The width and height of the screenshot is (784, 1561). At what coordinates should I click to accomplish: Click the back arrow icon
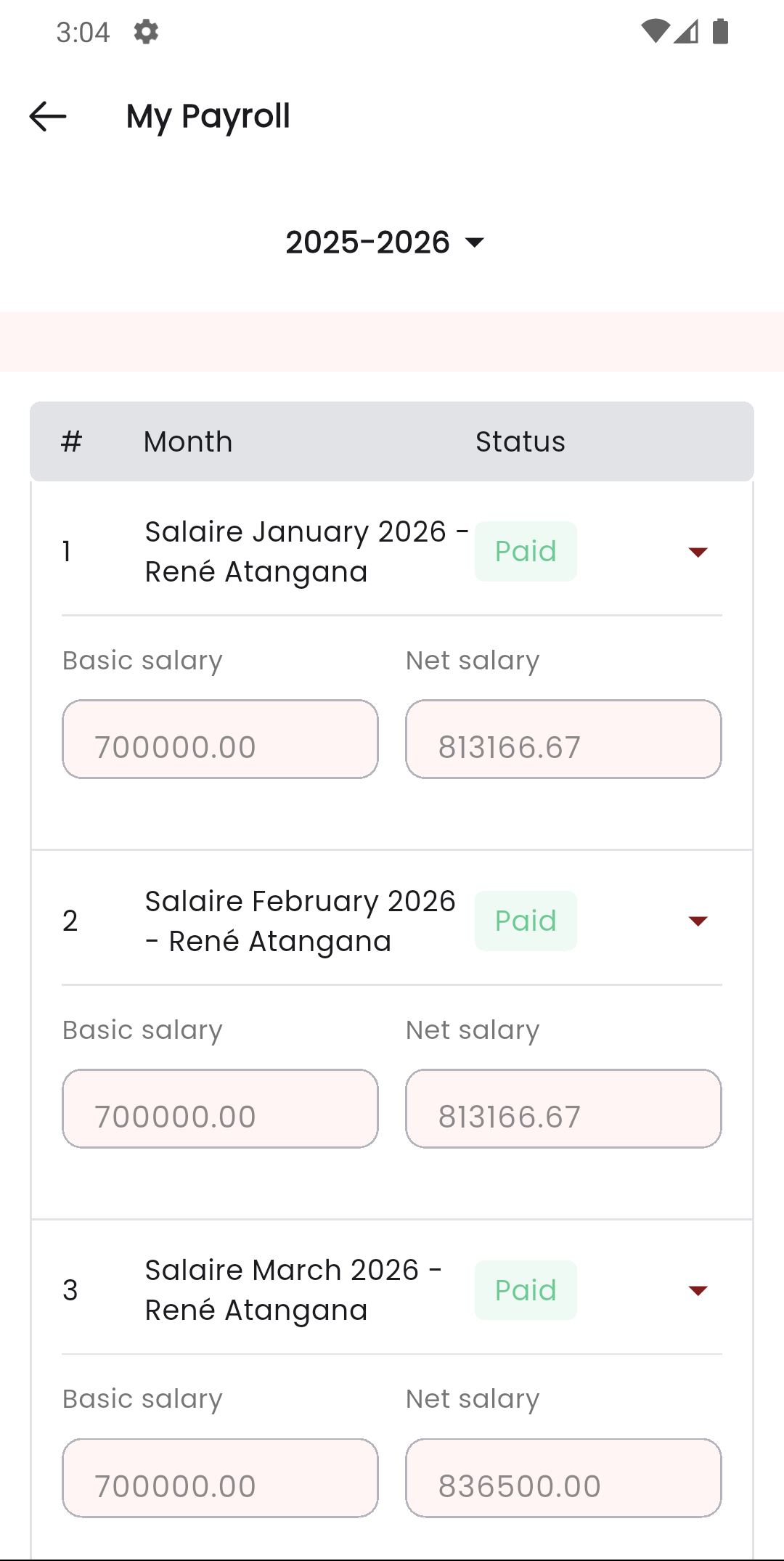pos(47,116)
